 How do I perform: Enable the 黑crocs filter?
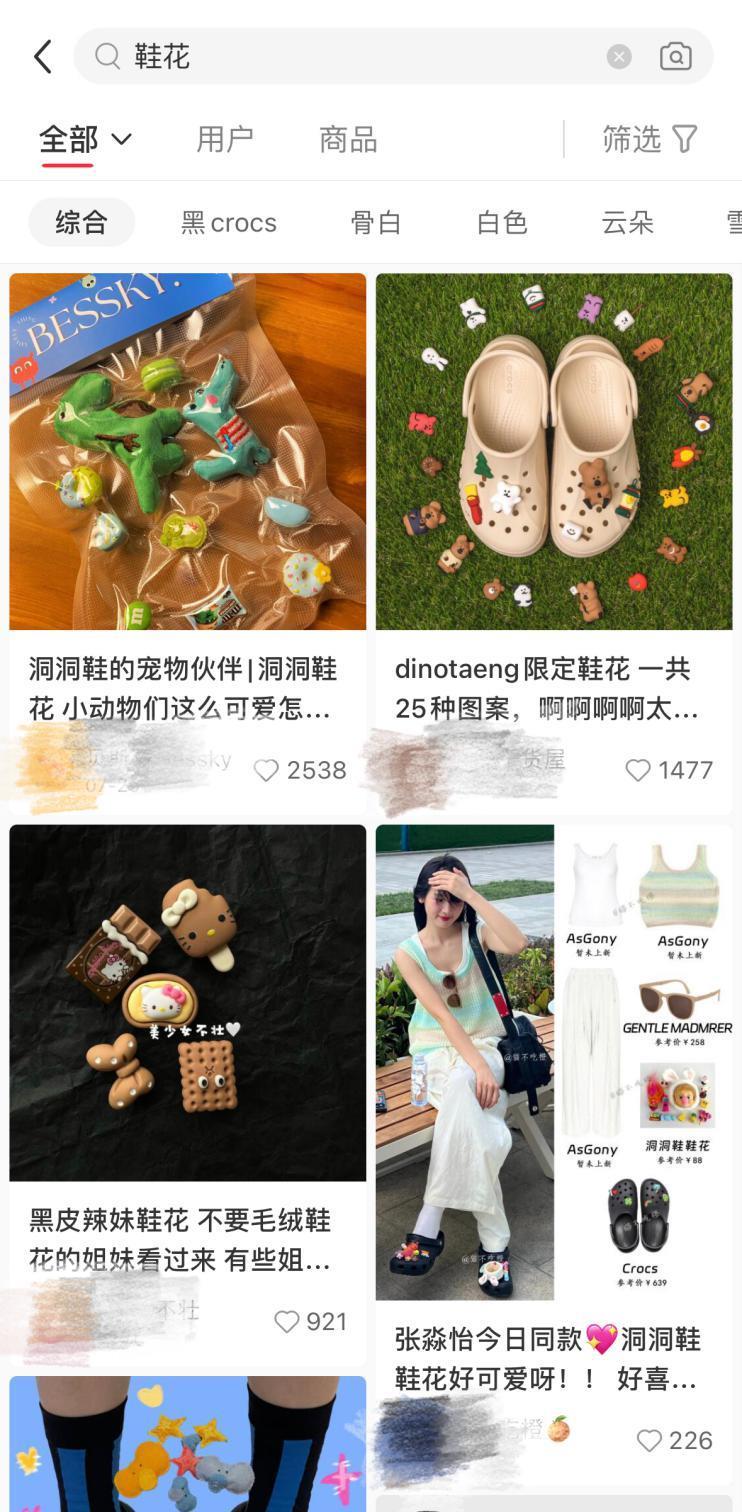pyautogui.click(x=228, y=222)
